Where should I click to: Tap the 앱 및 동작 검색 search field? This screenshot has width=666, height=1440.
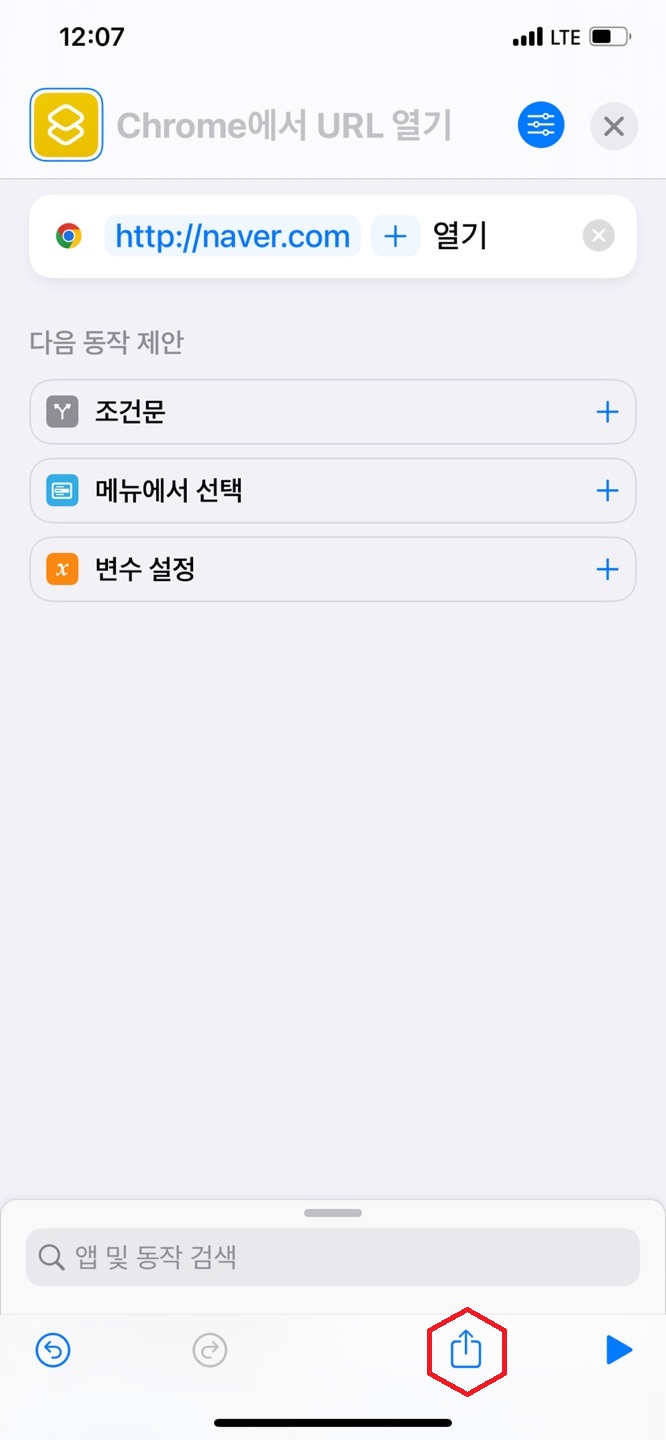coord(333,1257)
